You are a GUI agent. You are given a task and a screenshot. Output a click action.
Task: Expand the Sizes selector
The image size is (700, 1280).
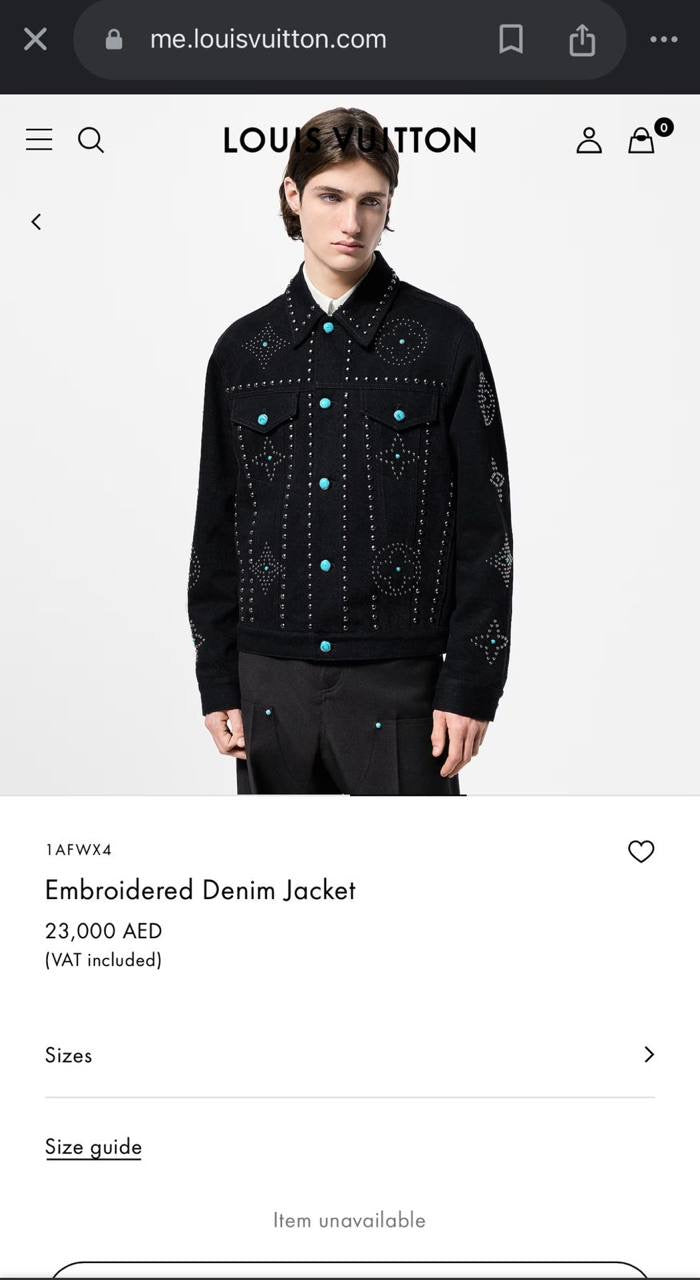pos(350,1055)
